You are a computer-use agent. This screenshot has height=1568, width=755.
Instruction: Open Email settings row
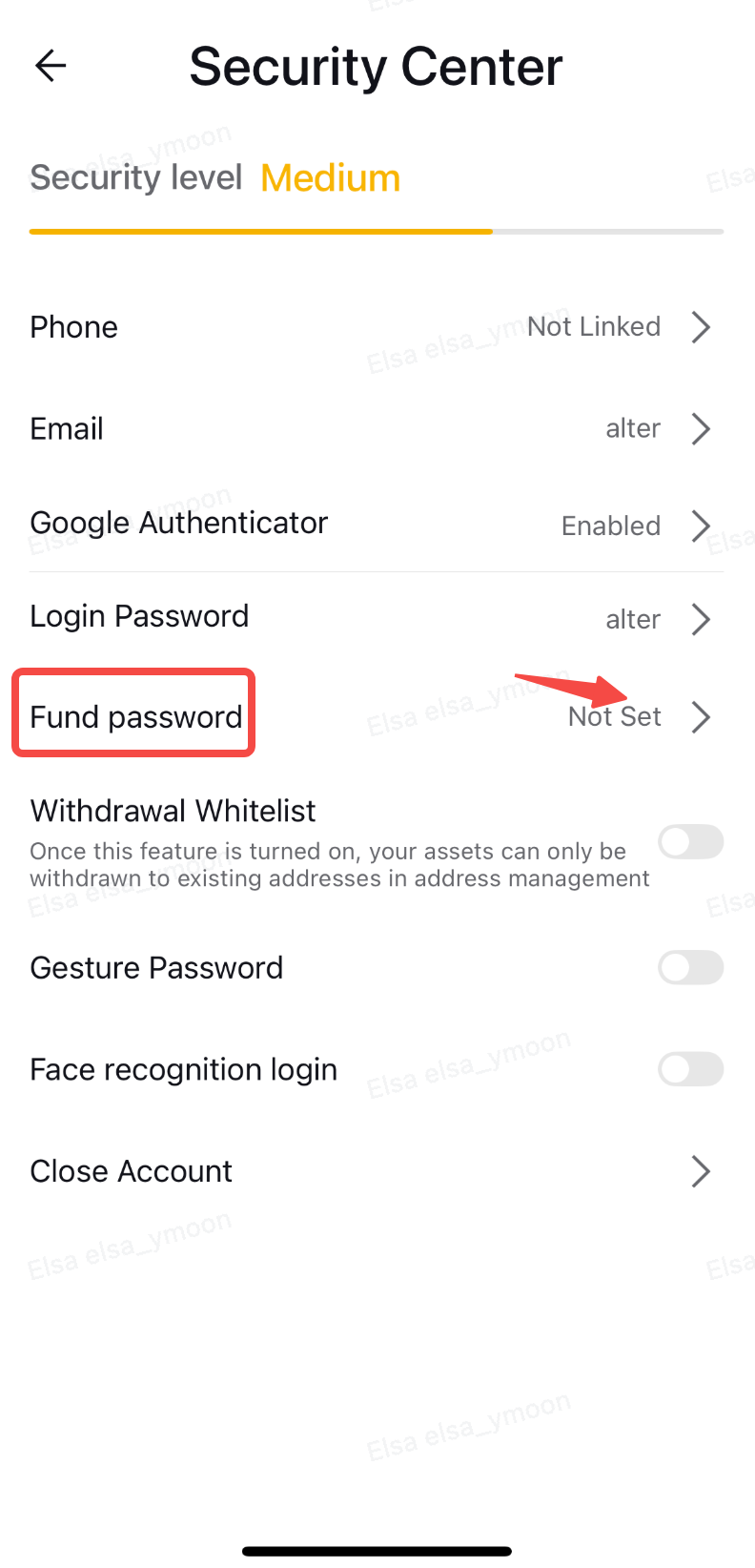pyautogui.click(x=376, y=429)
